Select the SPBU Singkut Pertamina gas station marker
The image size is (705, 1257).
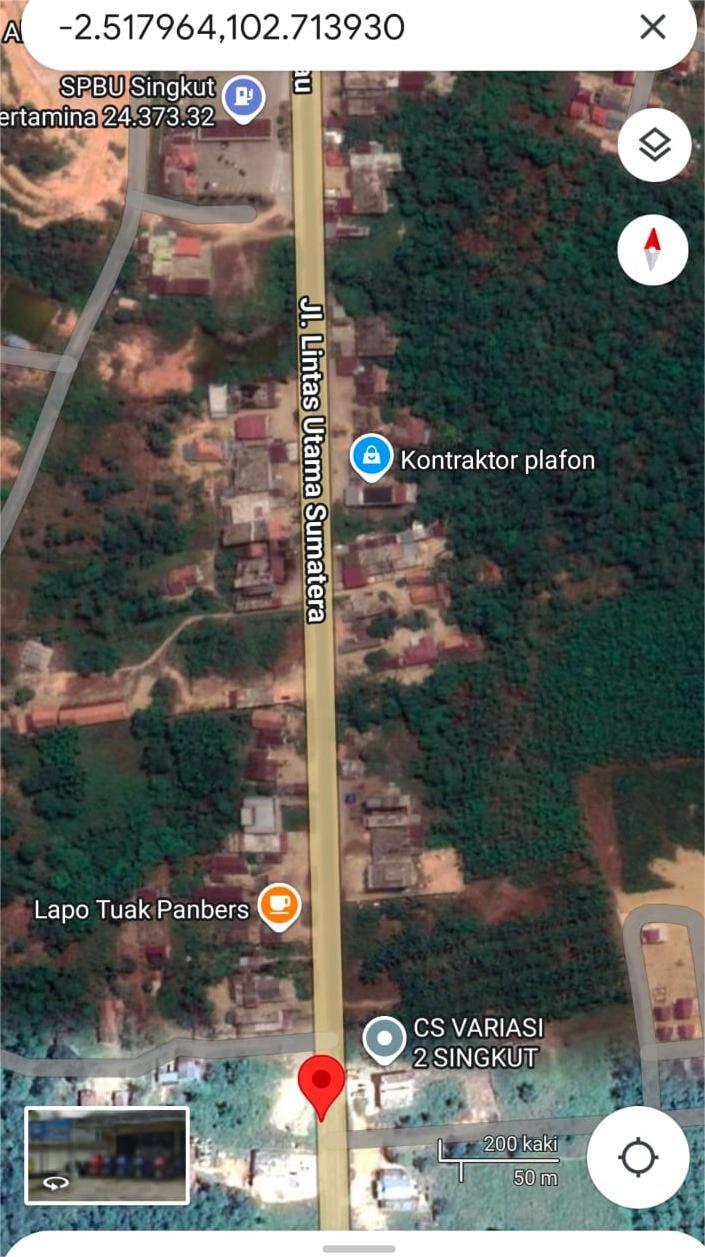(x=243, y=97)
